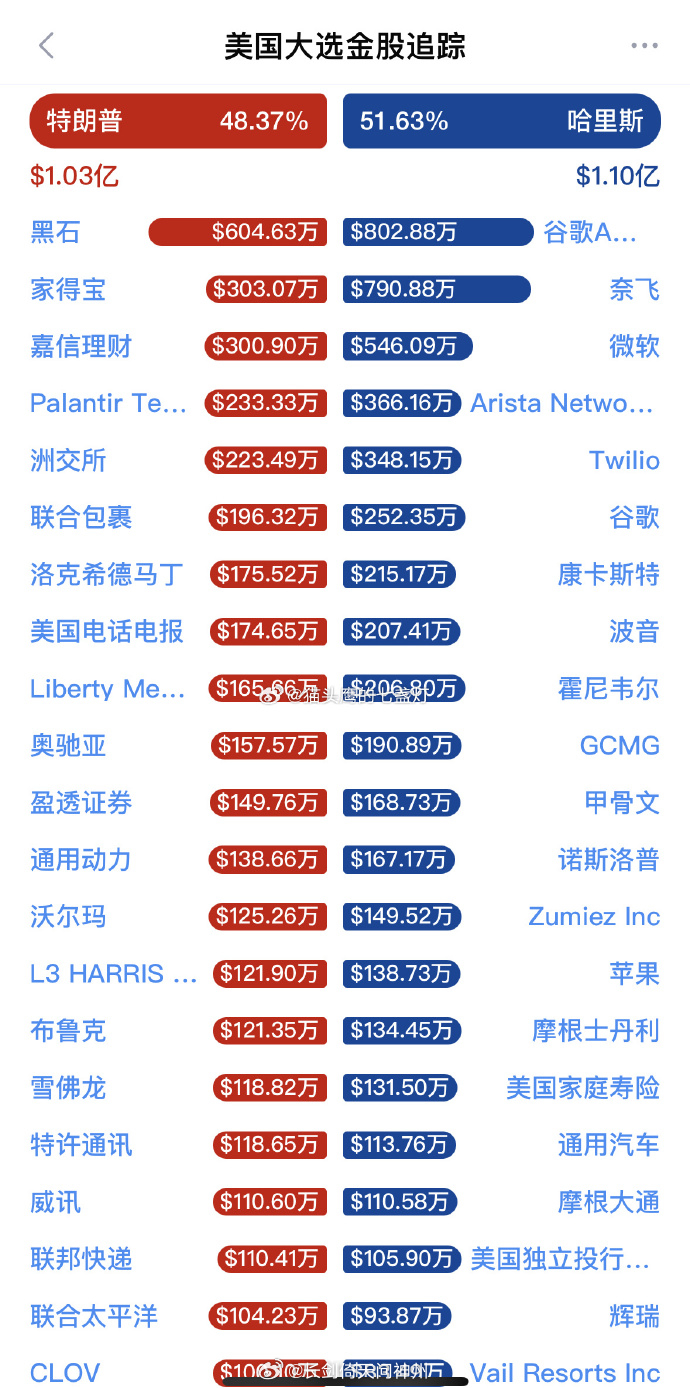The image size is (690, 1388).
Task: Go back using the top-left arrow
Action: click(46, 45)
